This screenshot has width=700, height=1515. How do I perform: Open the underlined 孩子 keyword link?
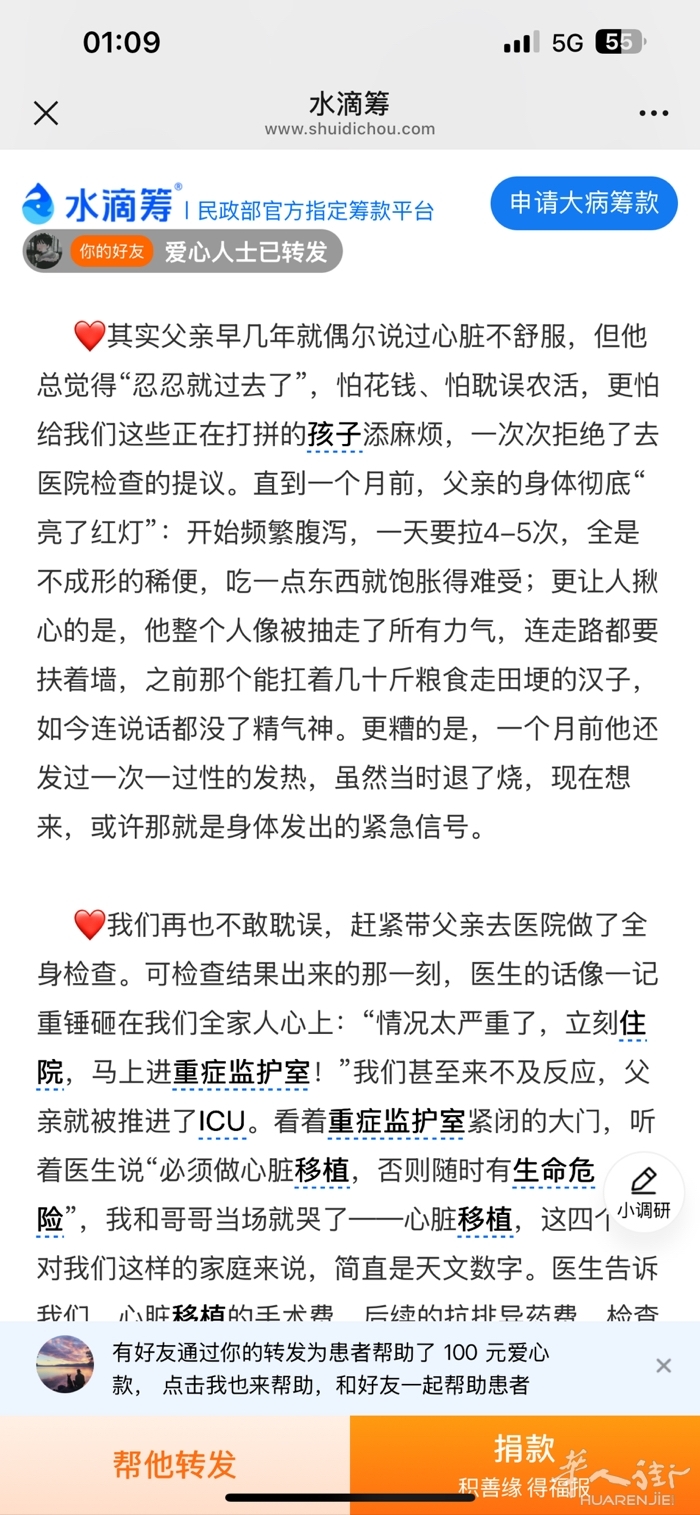click(333, 435)
